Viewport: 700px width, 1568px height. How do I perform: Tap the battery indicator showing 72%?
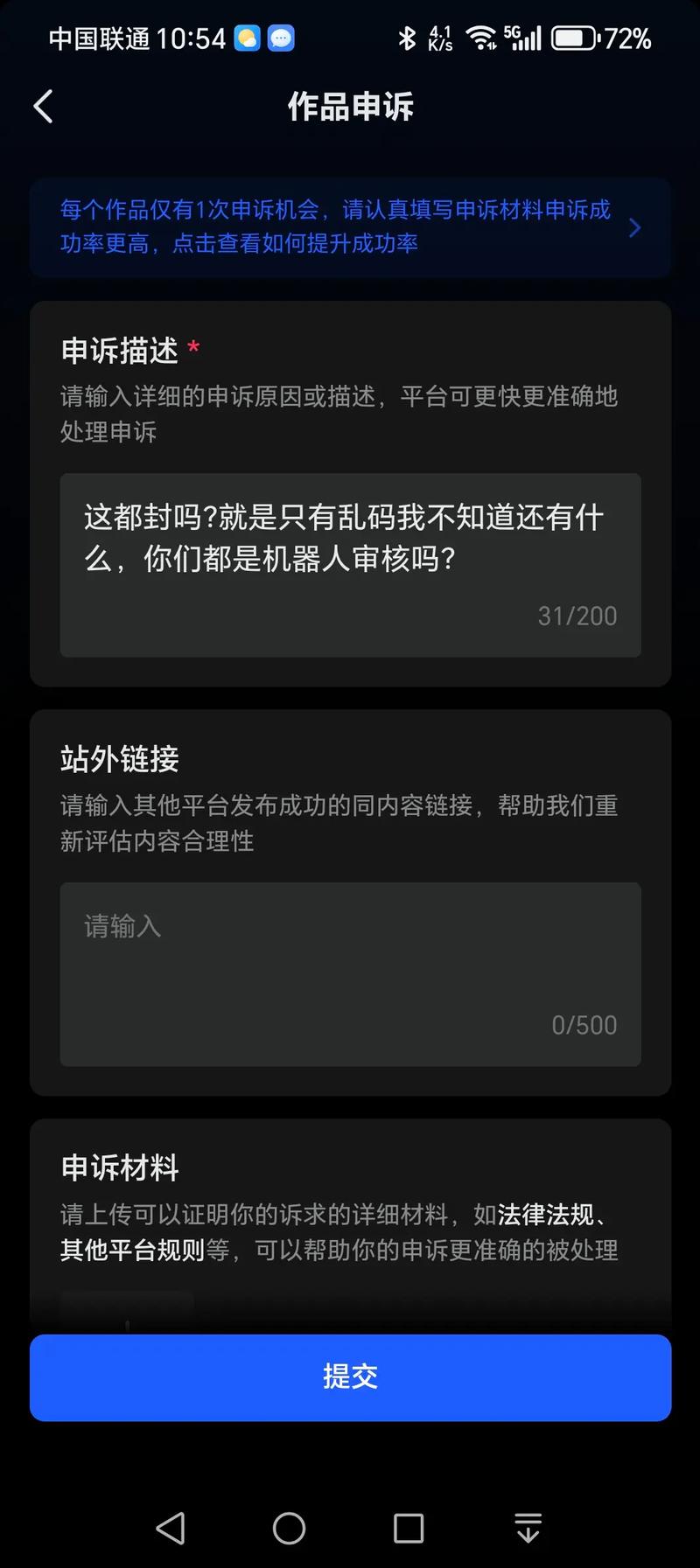point(595,38)
